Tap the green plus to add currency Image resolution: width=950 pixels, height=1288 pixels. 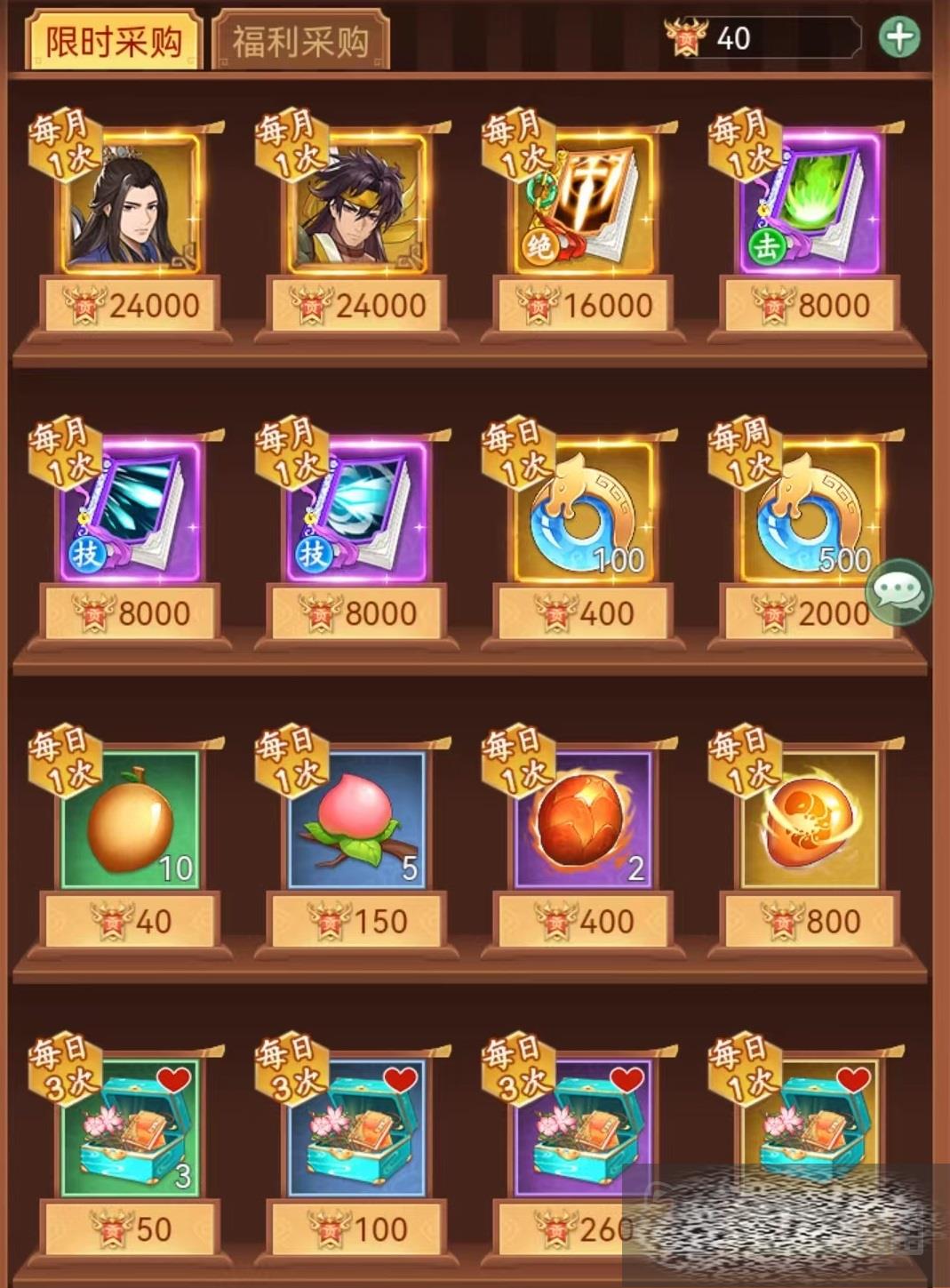898,38
